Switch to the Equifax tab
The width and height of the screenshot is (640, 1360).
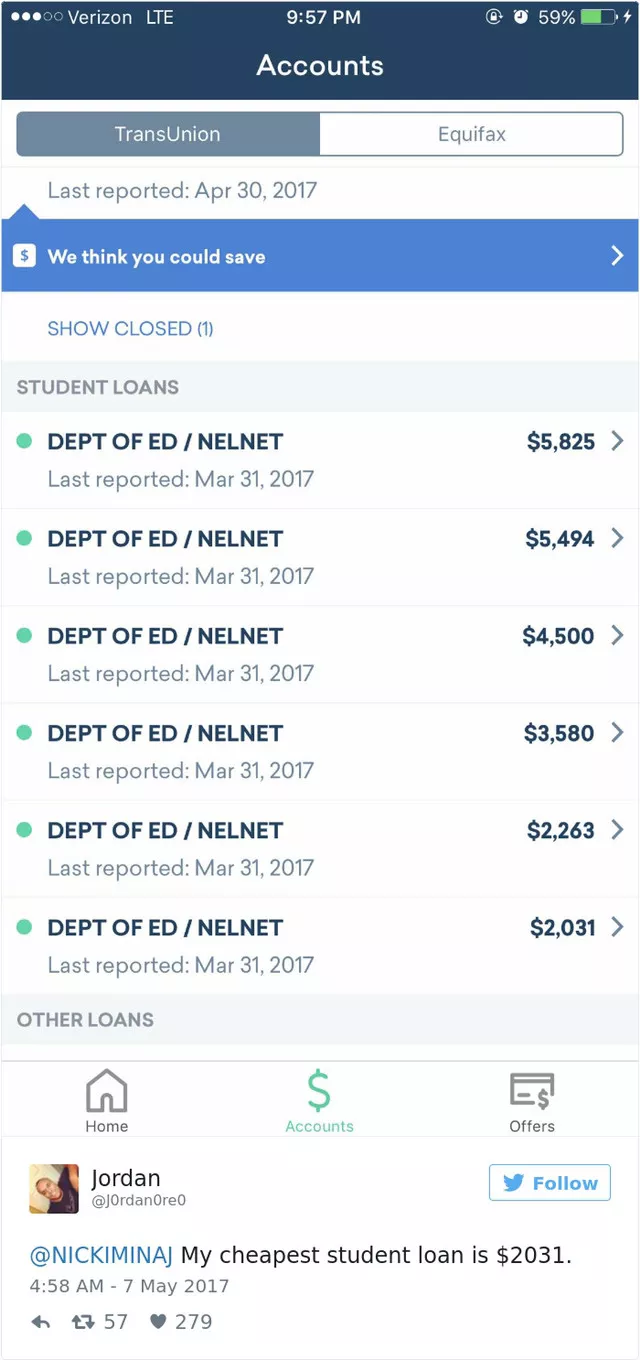[471, 134]
